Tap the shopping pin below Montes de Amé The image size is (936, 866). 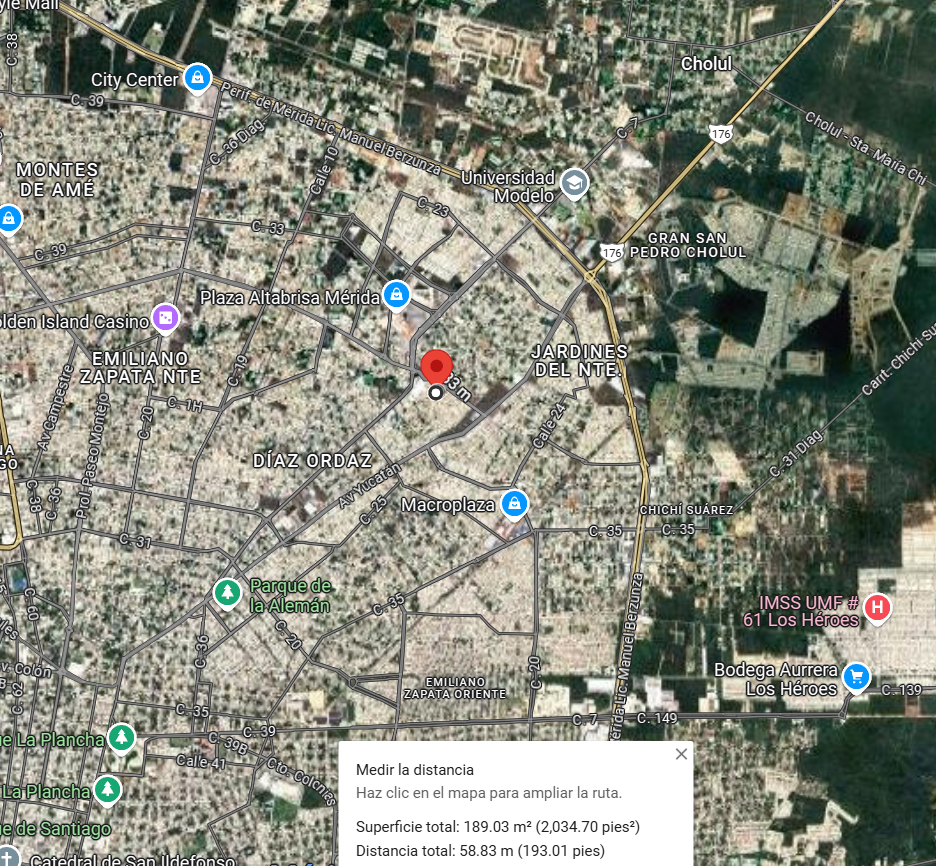[x=8, y=219]
